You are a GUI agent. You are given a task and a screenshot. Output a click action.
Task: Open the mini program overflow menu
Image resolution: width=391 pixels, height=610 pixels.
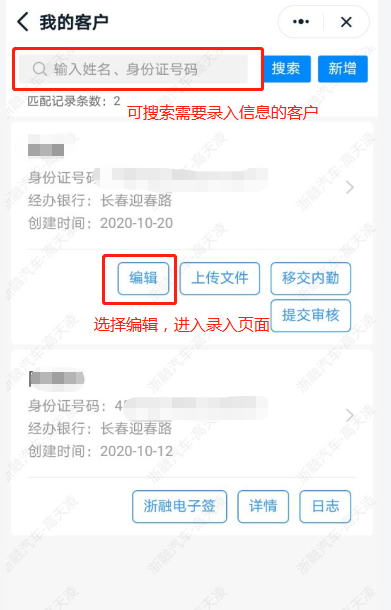point(301,22)
